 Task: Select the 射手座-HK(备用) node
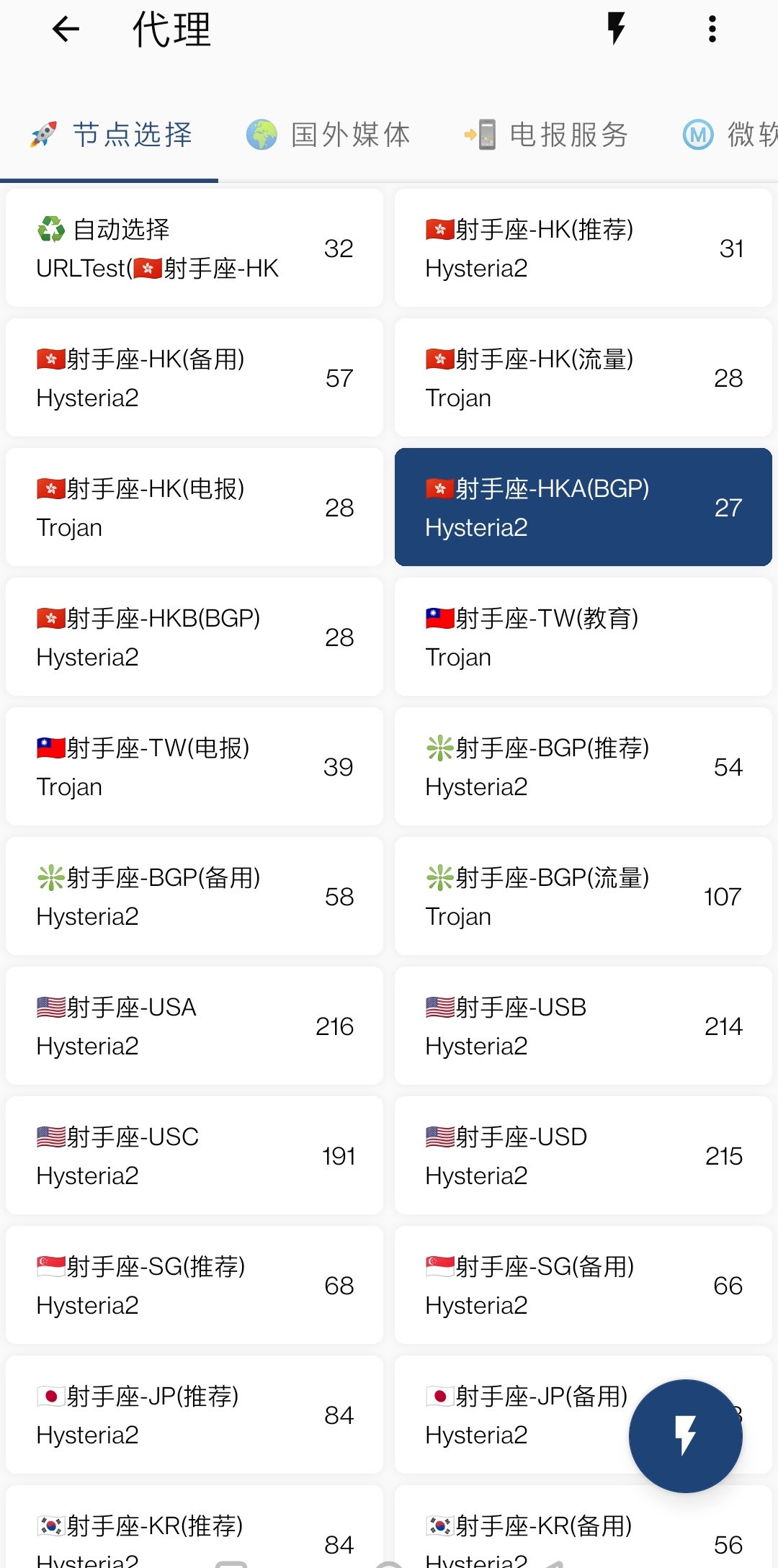click(x=194, y=378)
